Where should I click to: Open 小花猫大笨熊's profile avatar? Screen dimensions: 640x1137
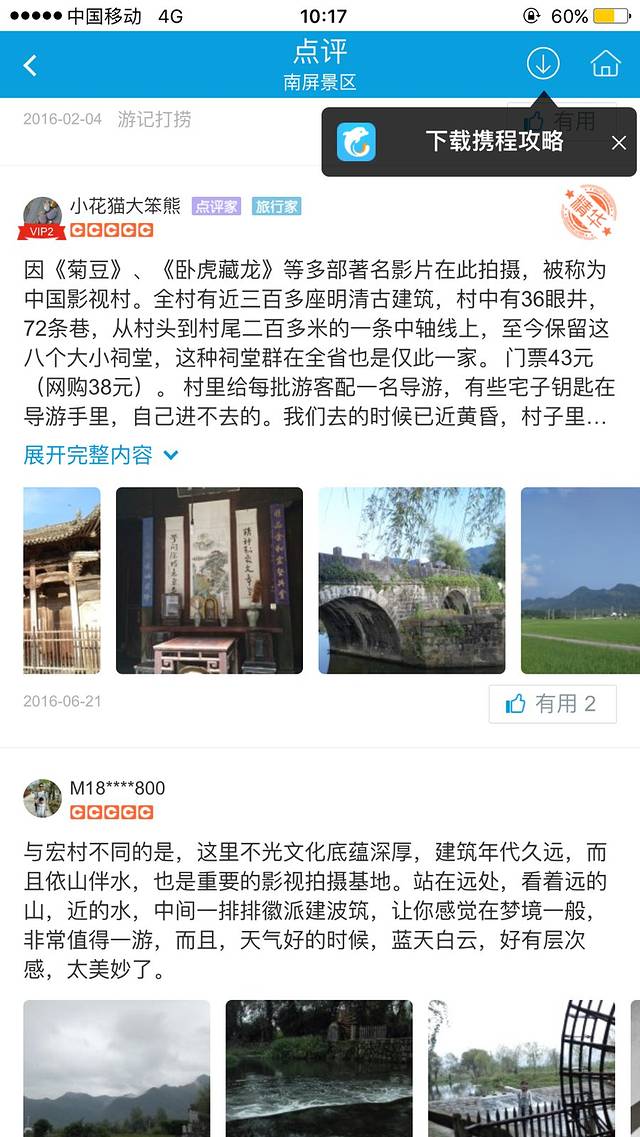[43, 217]
